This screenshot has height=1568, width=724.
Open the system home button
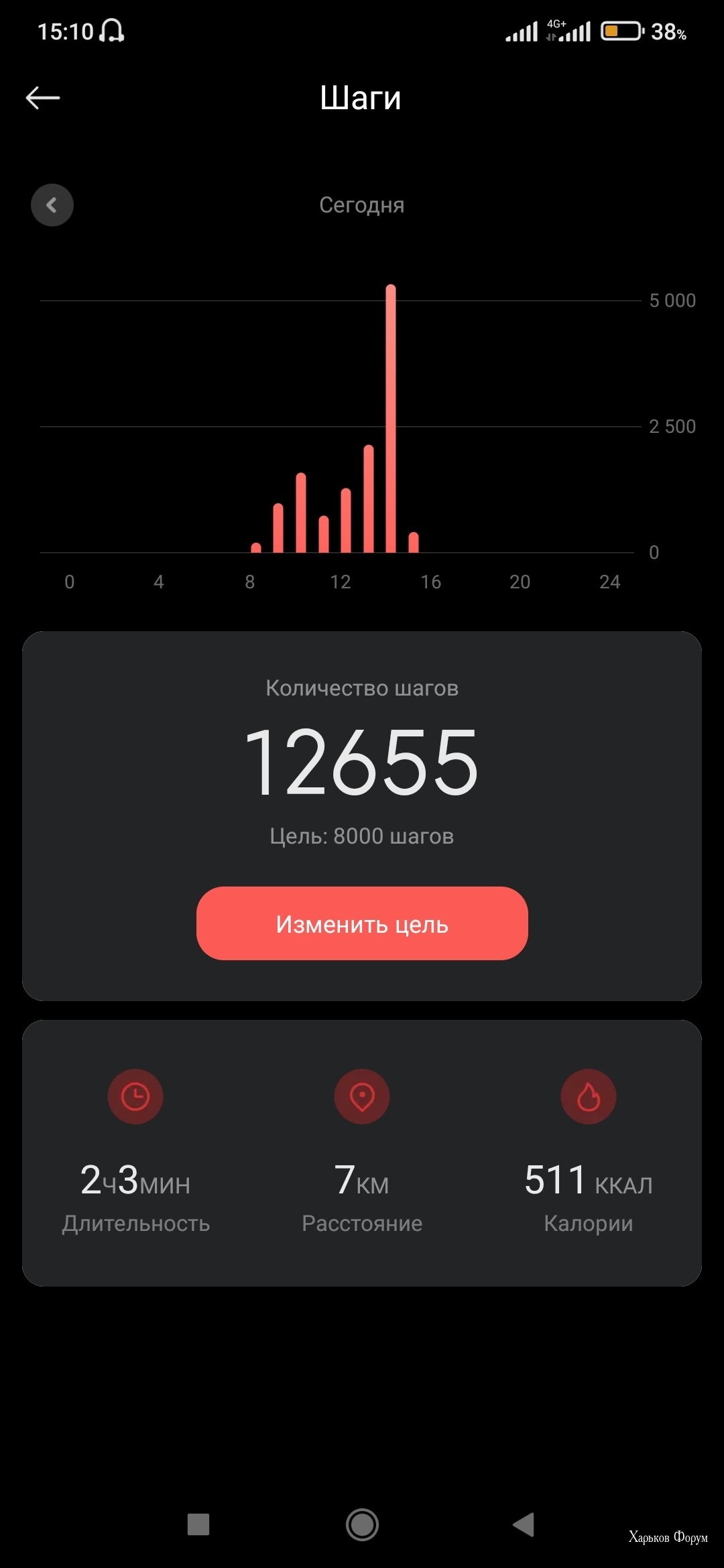362,1524
